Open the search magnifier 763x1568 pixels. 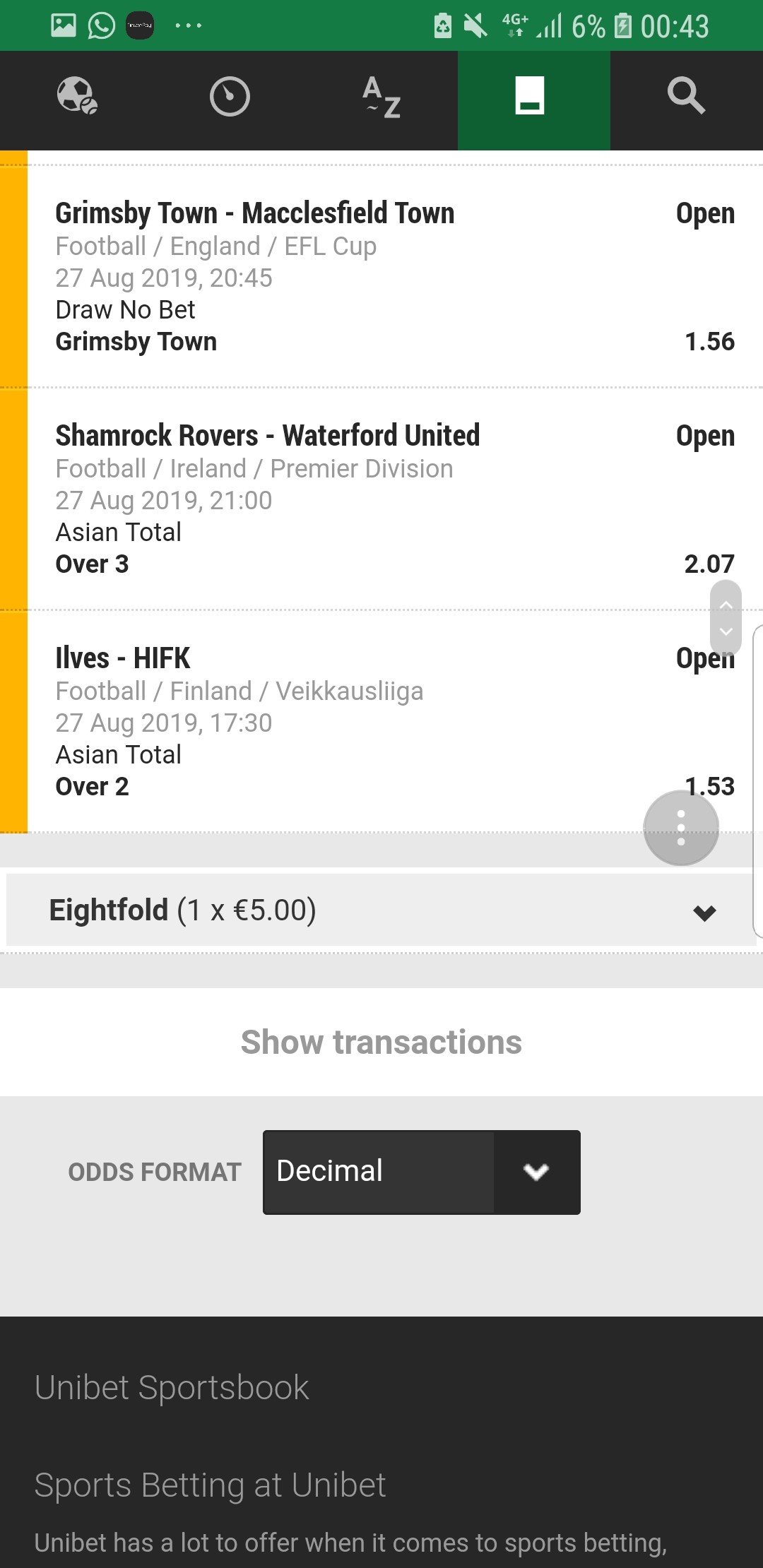coord(686,97)
